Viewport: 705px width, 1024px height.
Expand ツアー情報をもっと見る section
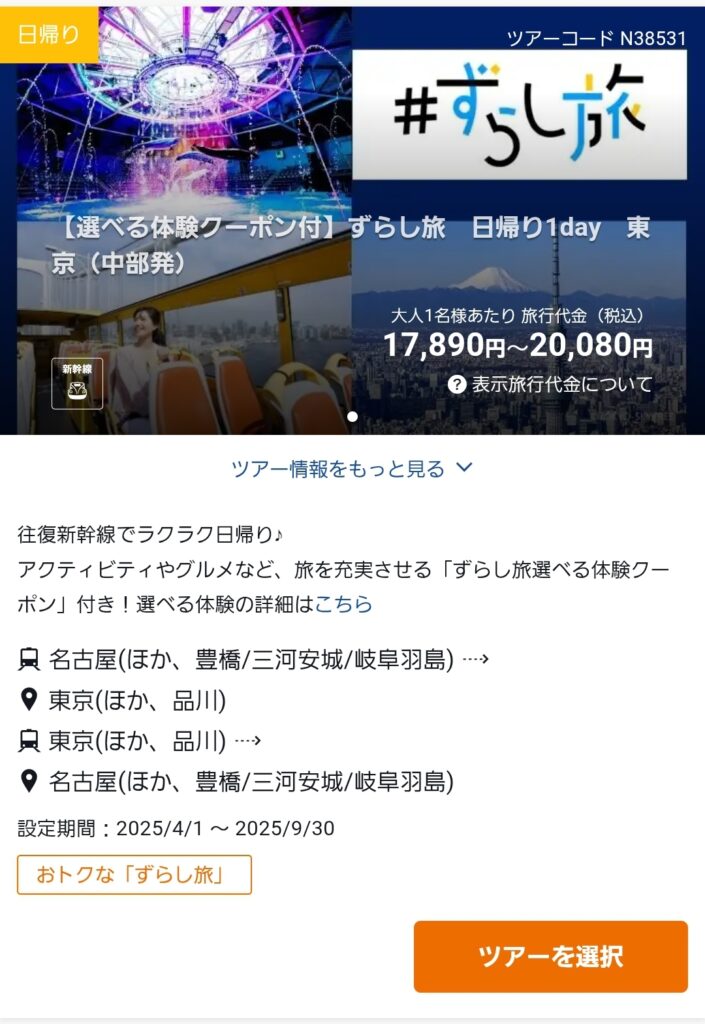point(352,468)
